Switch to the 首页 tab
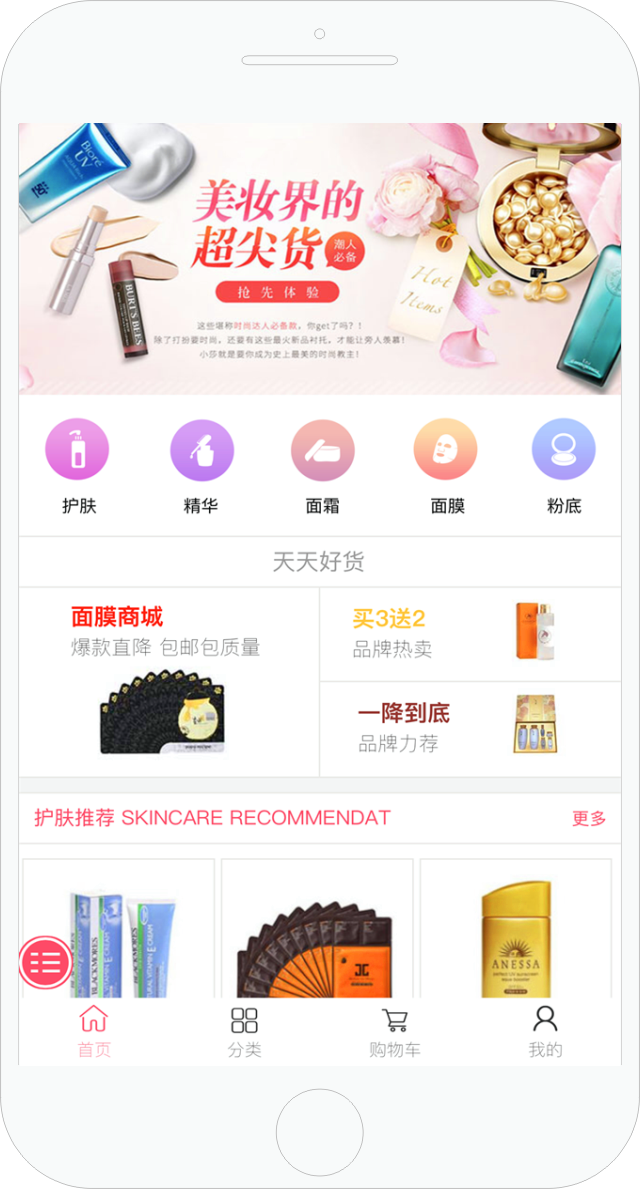The image size is (640, 1189). click(x=94, y=1032)
